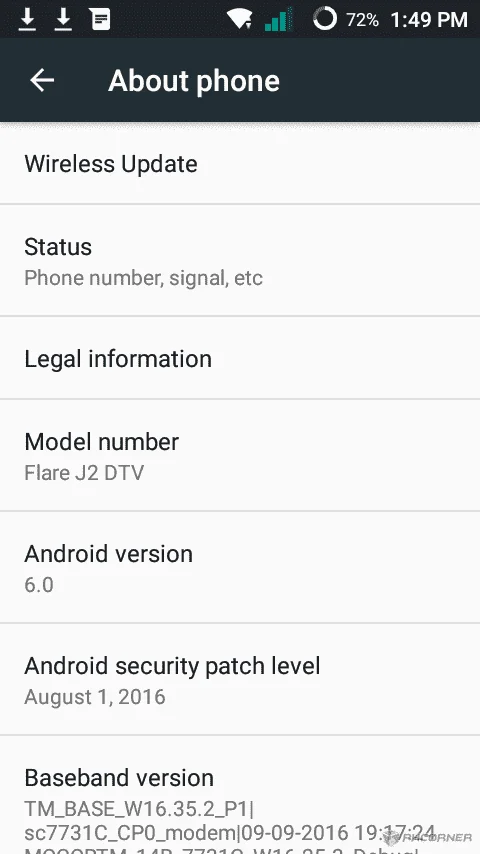The image size is (480, 854).
Task: Select Android security patch level row
Action: coord(240,679)
